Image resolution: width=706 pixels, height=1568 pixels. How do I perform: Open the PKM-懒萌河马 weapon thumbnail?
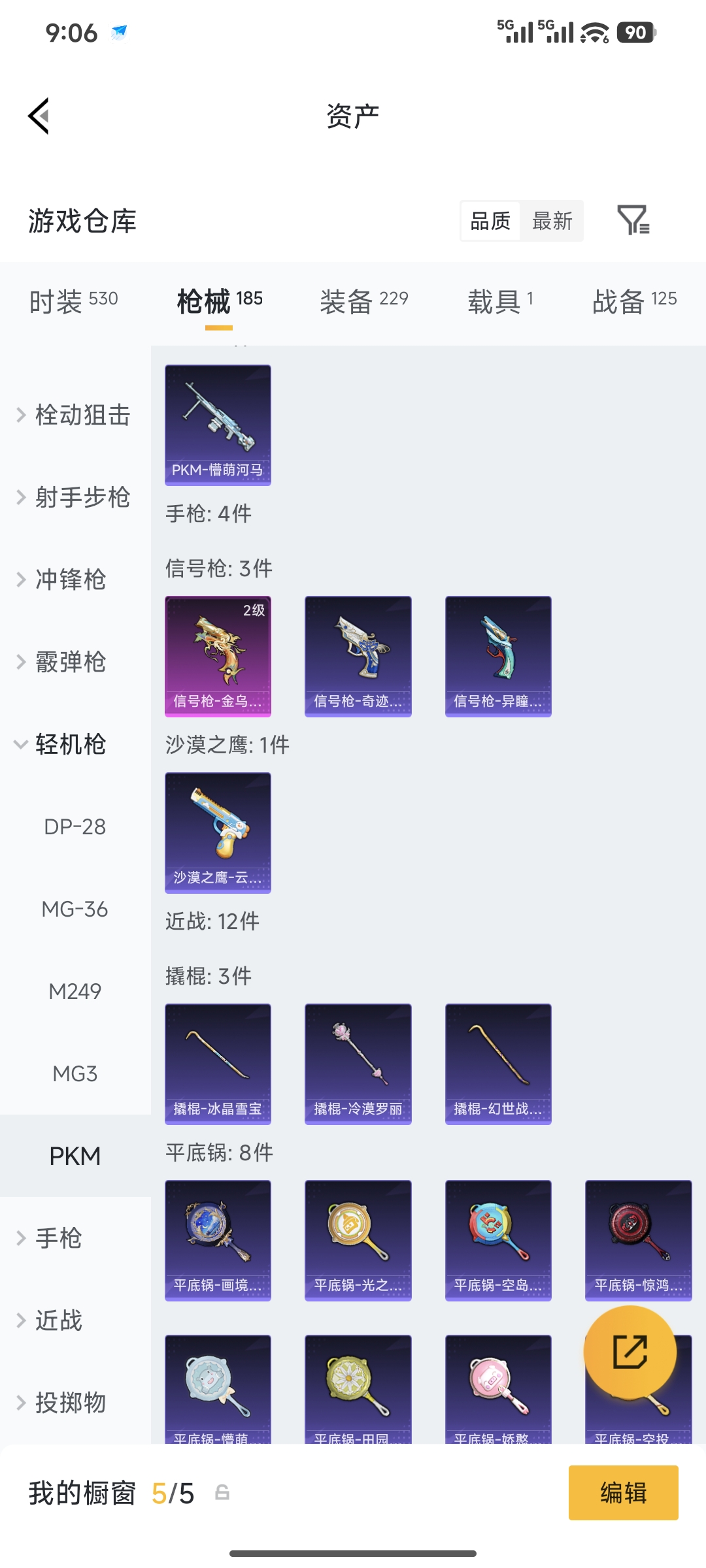coord(218,425)
